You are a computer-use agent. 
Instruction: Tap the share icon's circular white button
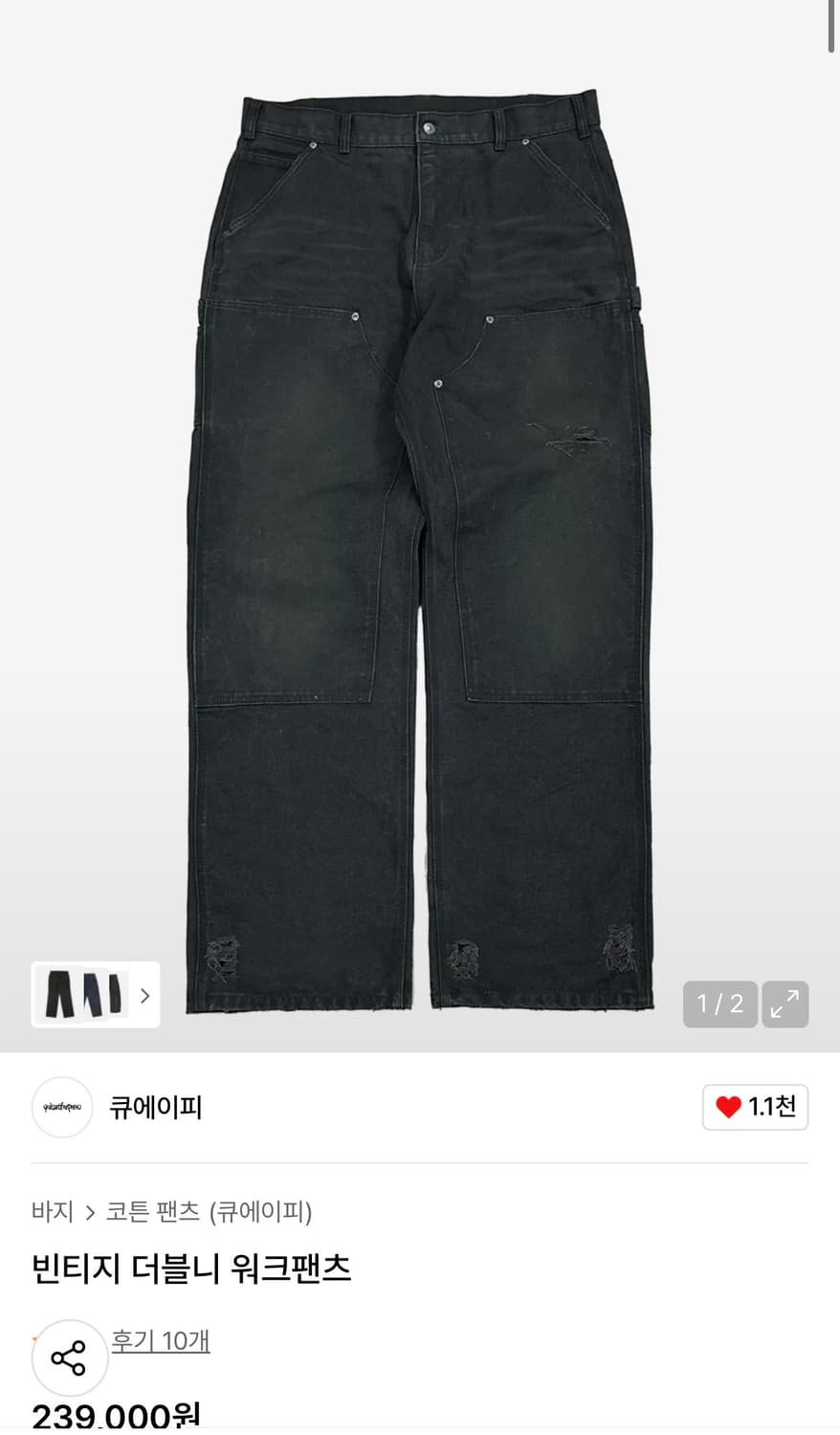point(69,1358)
